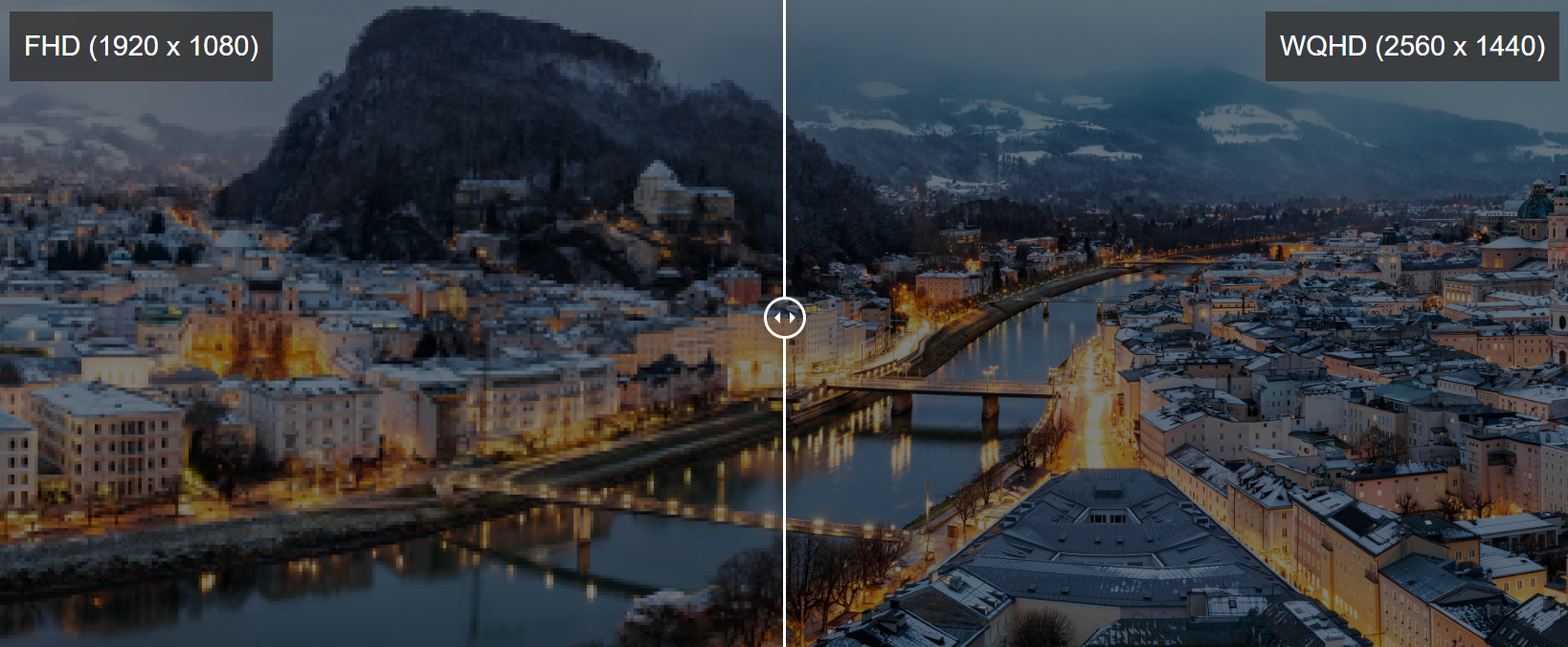This screenshot has width=1568, height=647.
Task: Tap the FHD/WQHD comparison slider handle
Action: [784, 318]
